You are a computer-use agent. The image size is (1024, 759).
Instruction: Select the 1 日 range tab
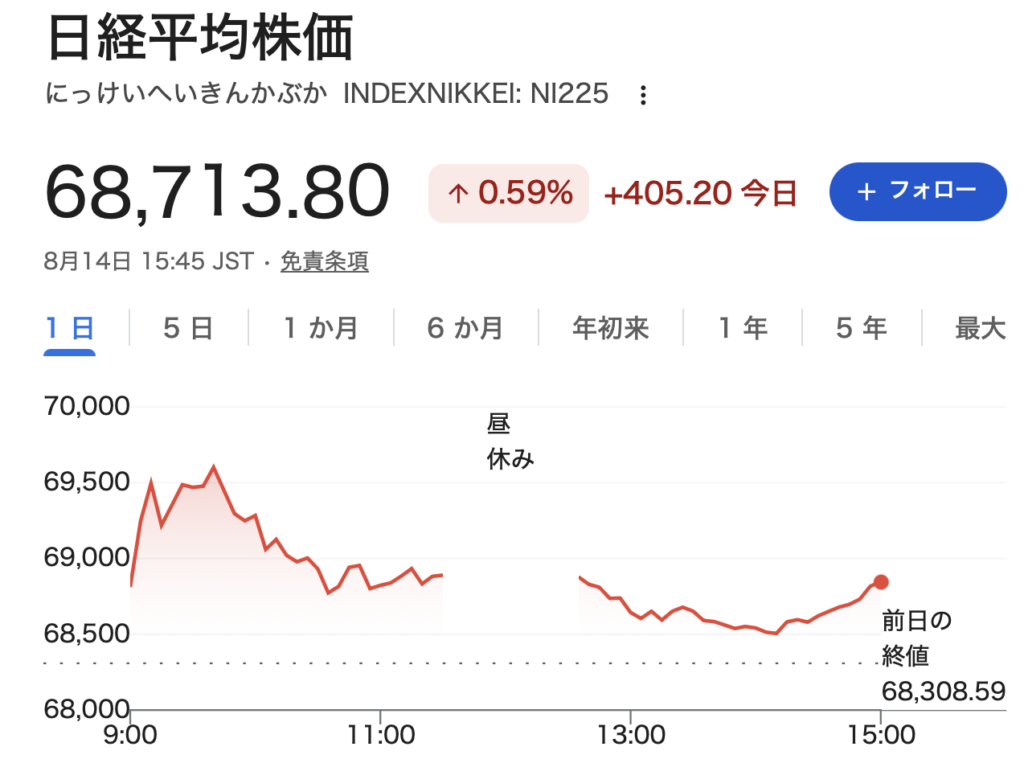coord(70,328)
